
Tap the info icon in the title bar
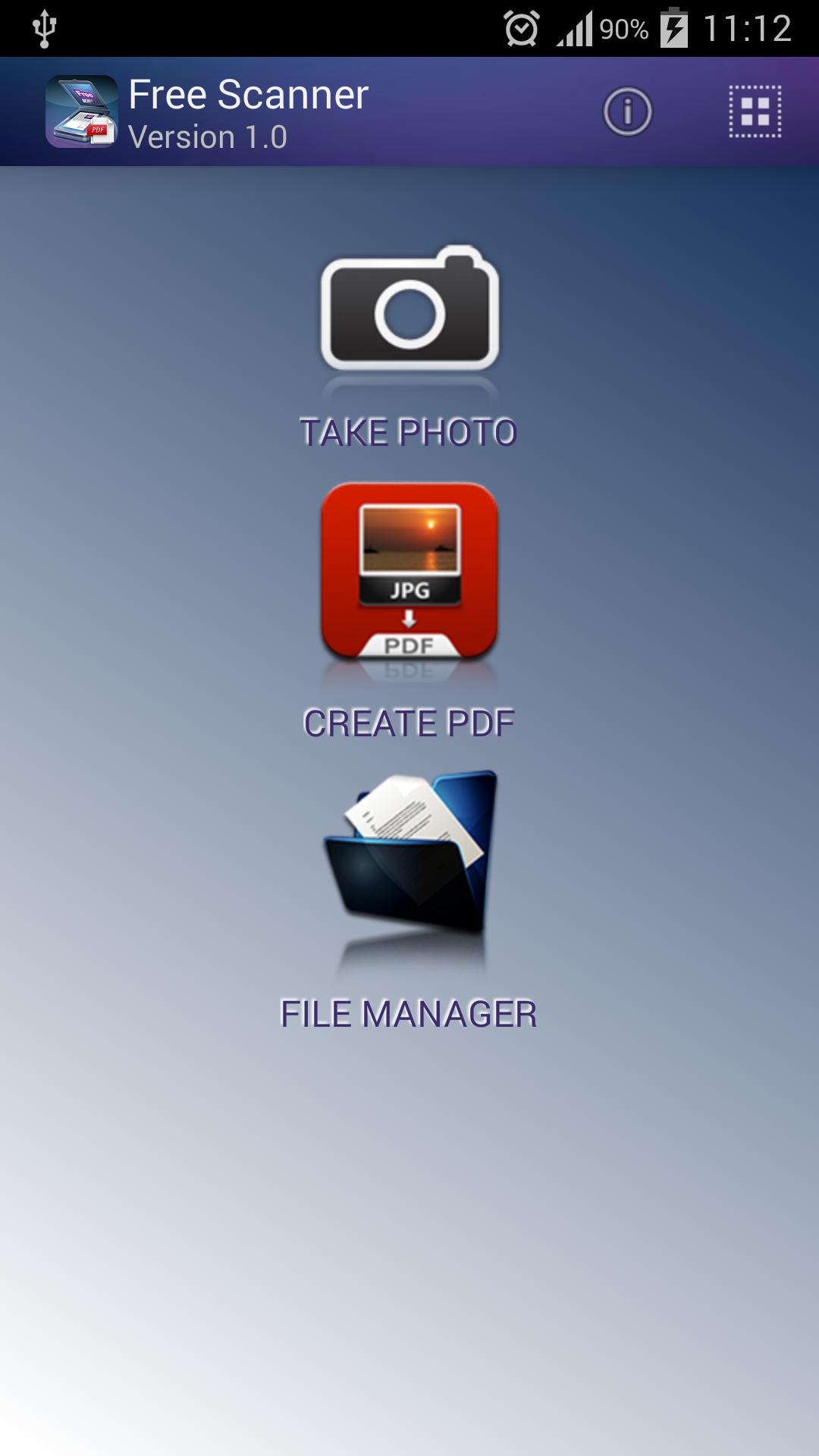point(626,111)
